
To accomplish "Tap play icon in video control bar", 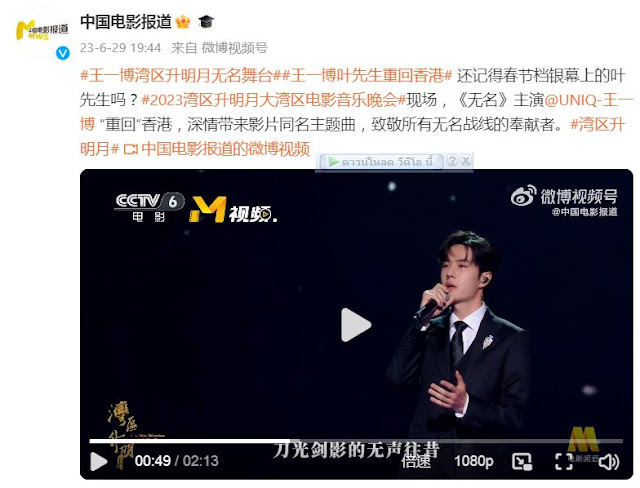I will point(98,462).
